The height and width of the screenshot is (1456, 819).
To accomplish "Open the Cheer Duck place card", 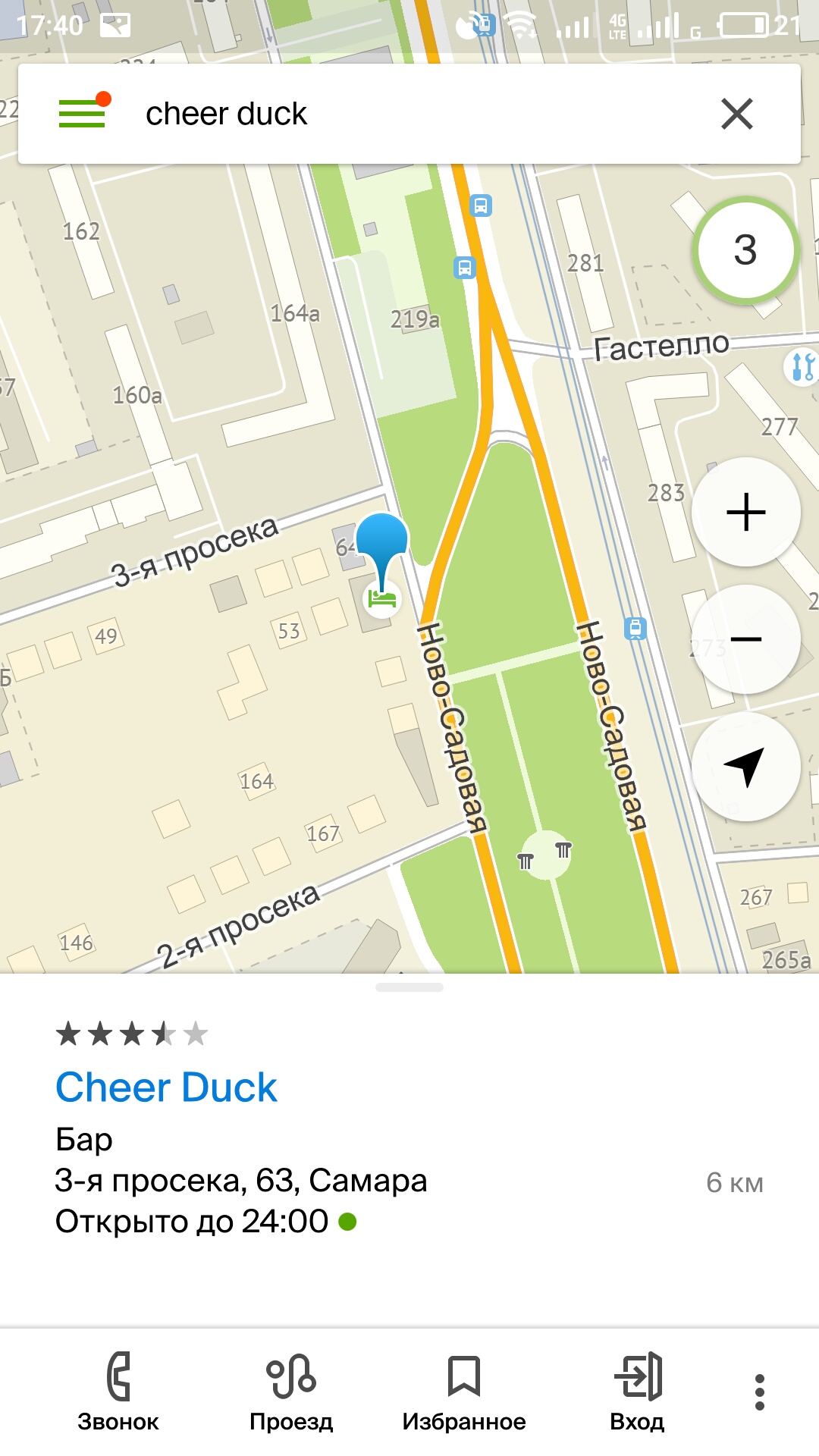I will (167, 1087).
